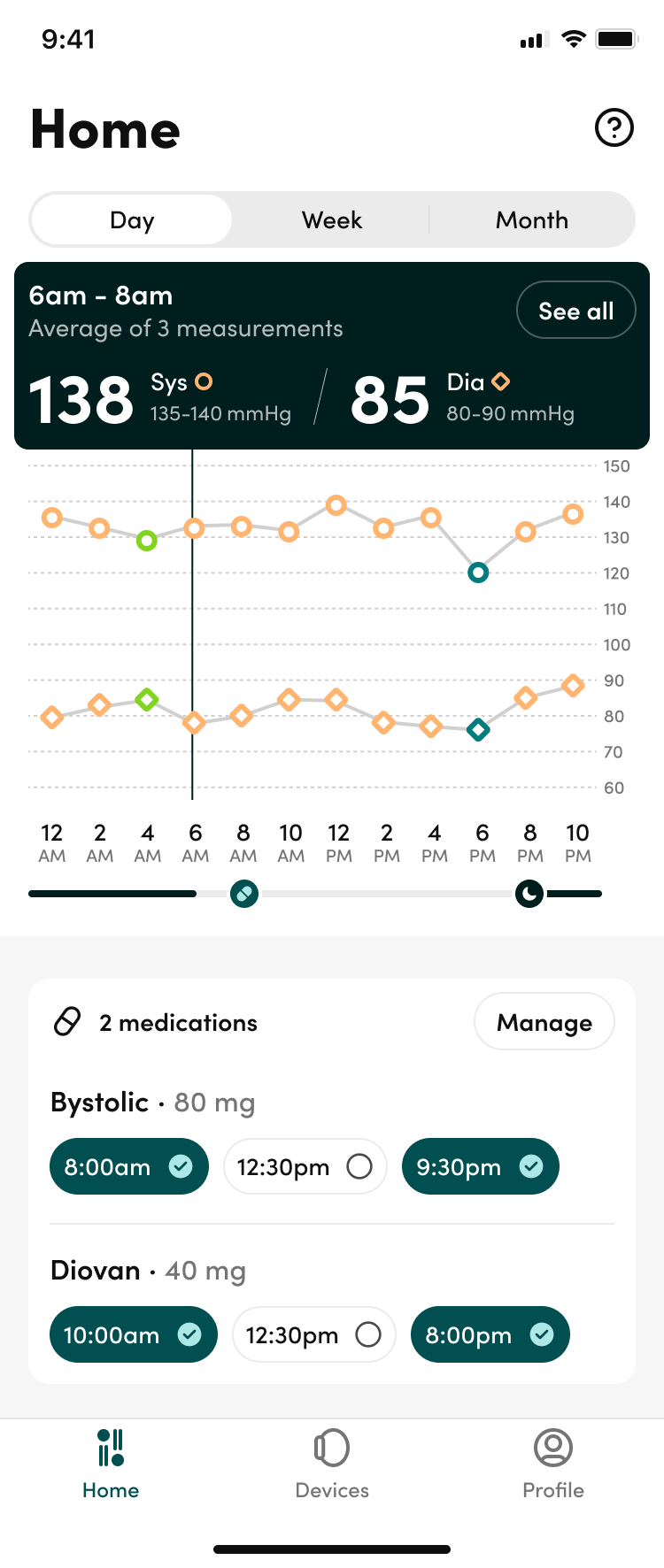Tap the pill marker on the timeline
The image size is (664, 1568).
click(x=243, y=894)
